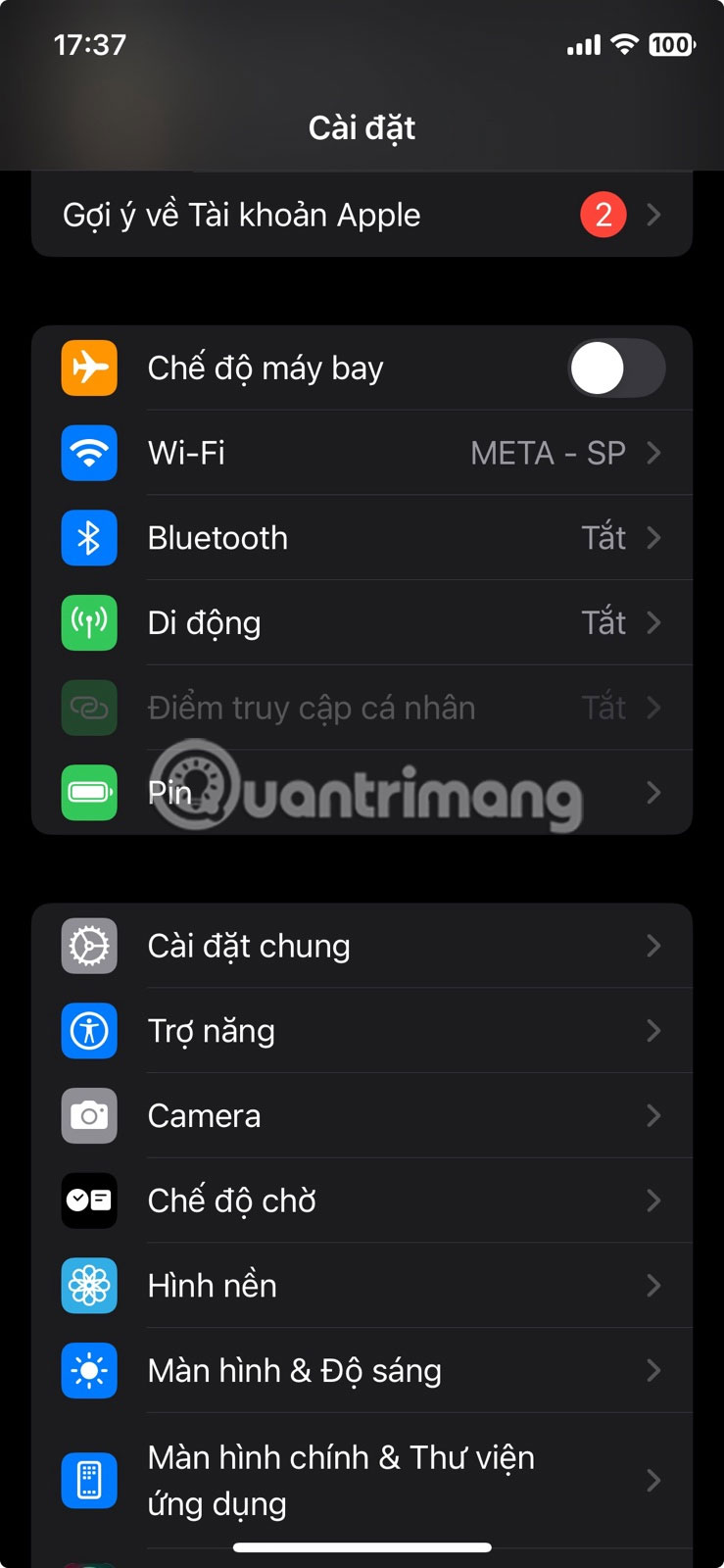Open the Di động cellular icon
This screenshot has width=724, height=1568.
[88, 622]
